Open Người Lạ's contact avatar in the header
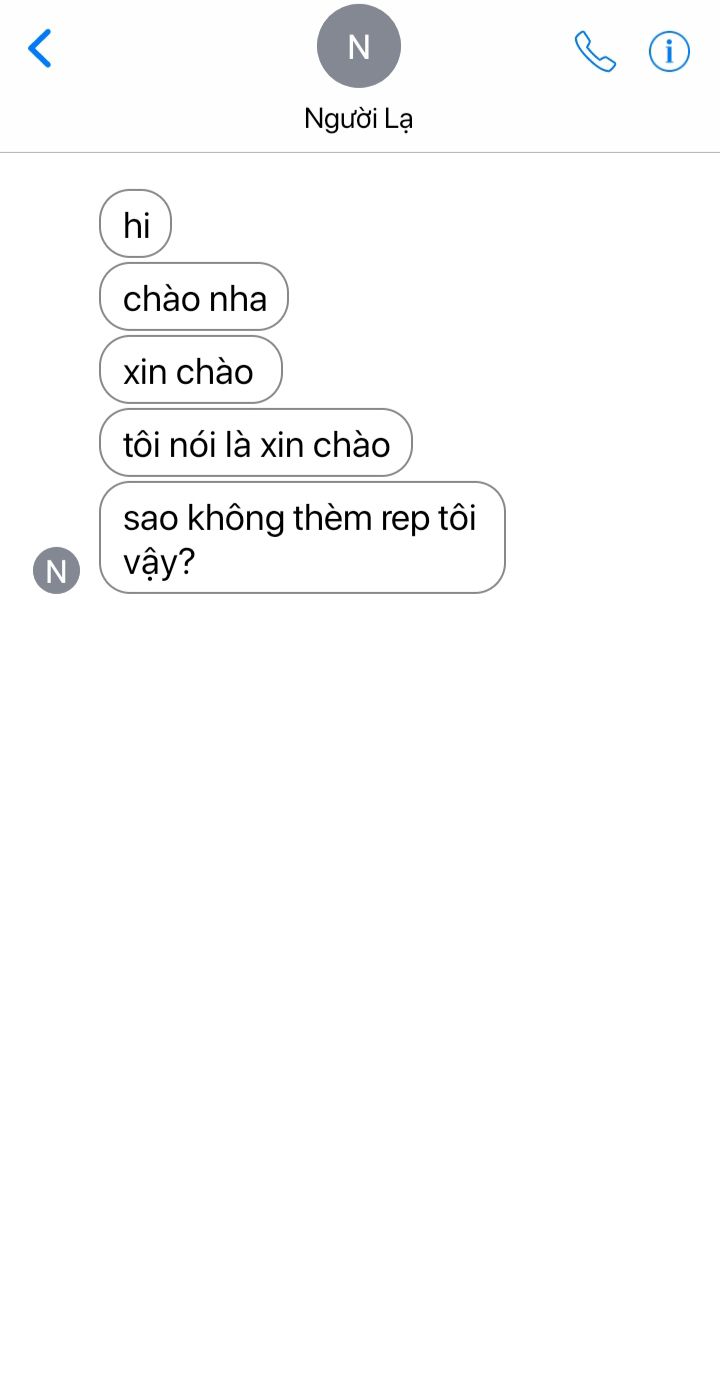Image resolution: width=720 pixels, height=1376 pixels. pos(359,46)
